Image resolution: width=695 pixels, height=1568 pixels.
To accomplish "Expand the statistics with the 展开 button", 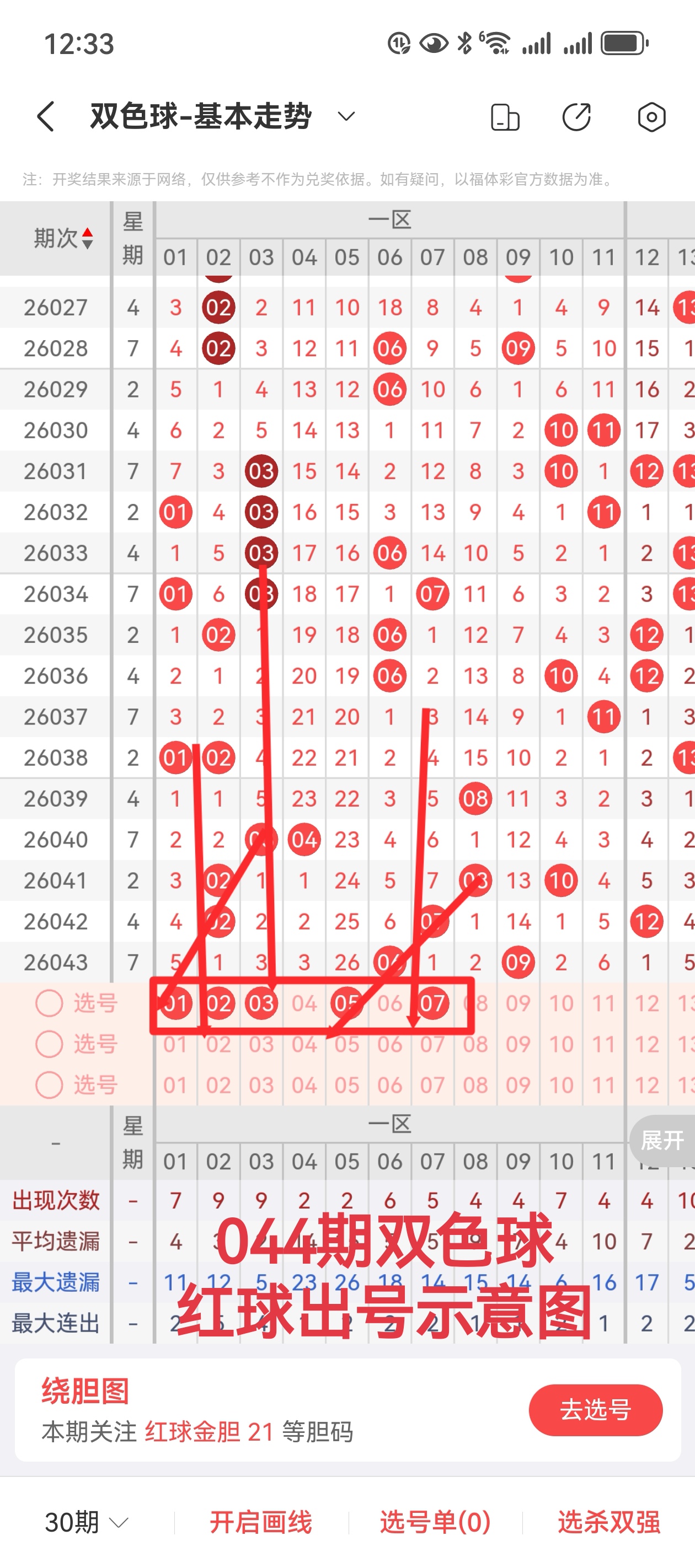I will tap(662, 1141).
